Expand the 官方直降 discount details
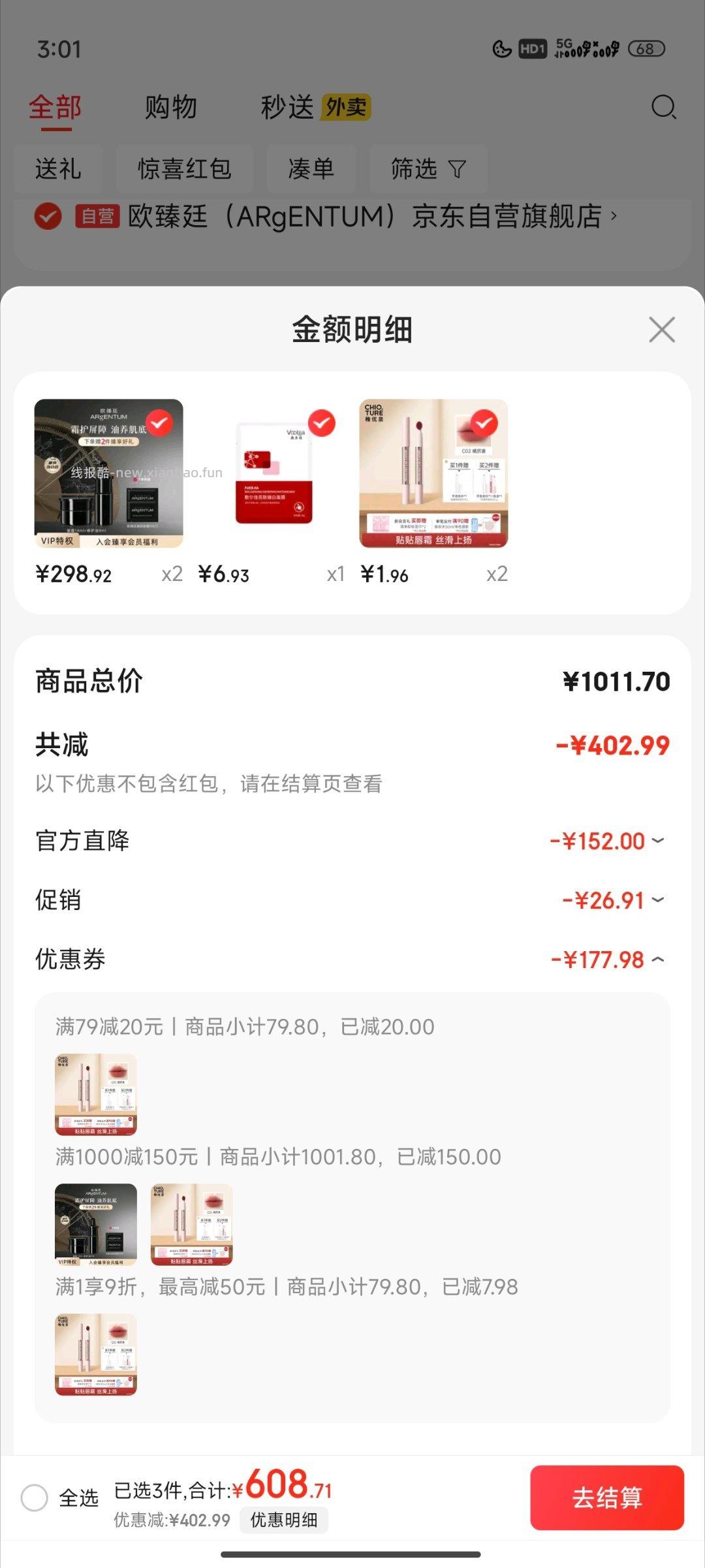The width and height of the screenshot is (705, 1568). (657, 841)
